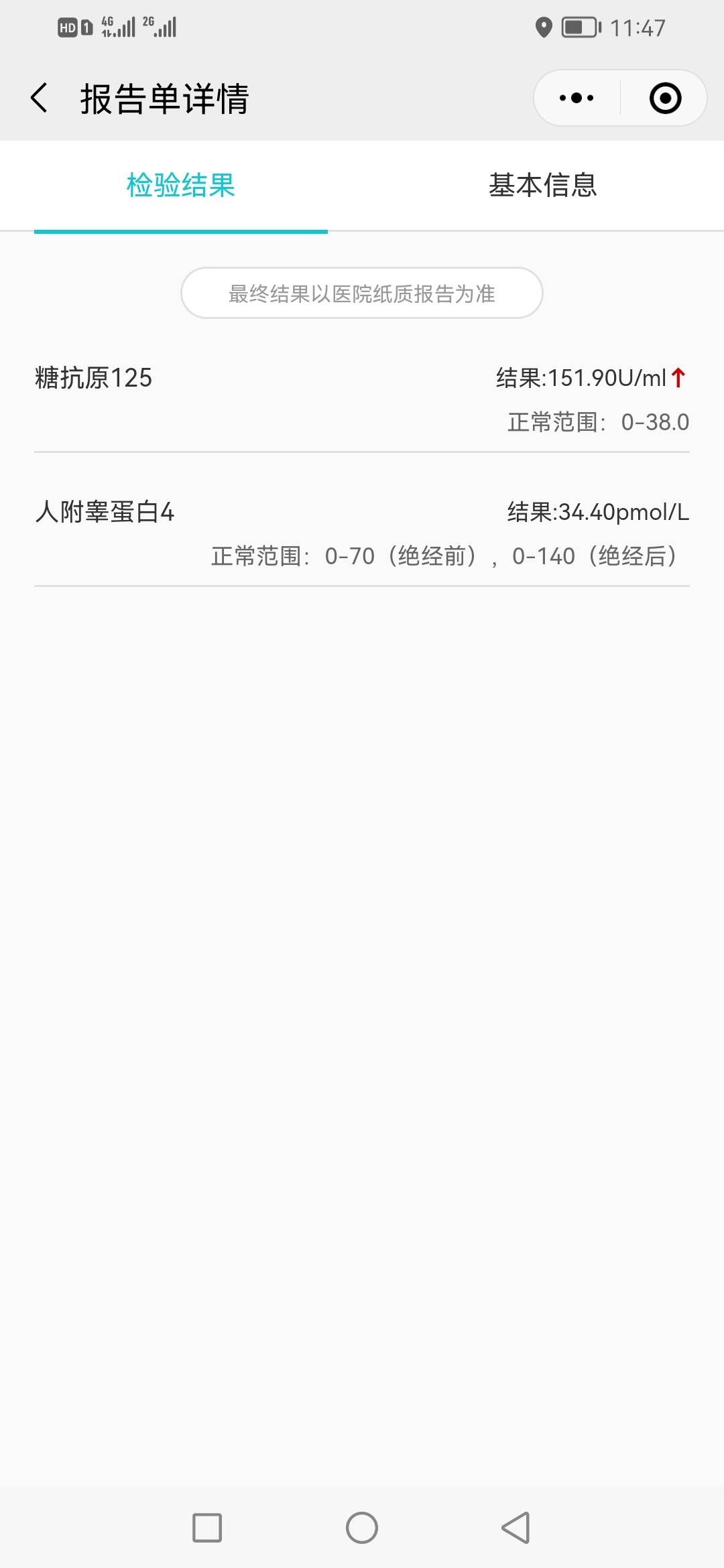Tap the 11:47 clock in the status bar
Image resolution: width=724 pixels, height=1568 pixels.
point(639,27)
